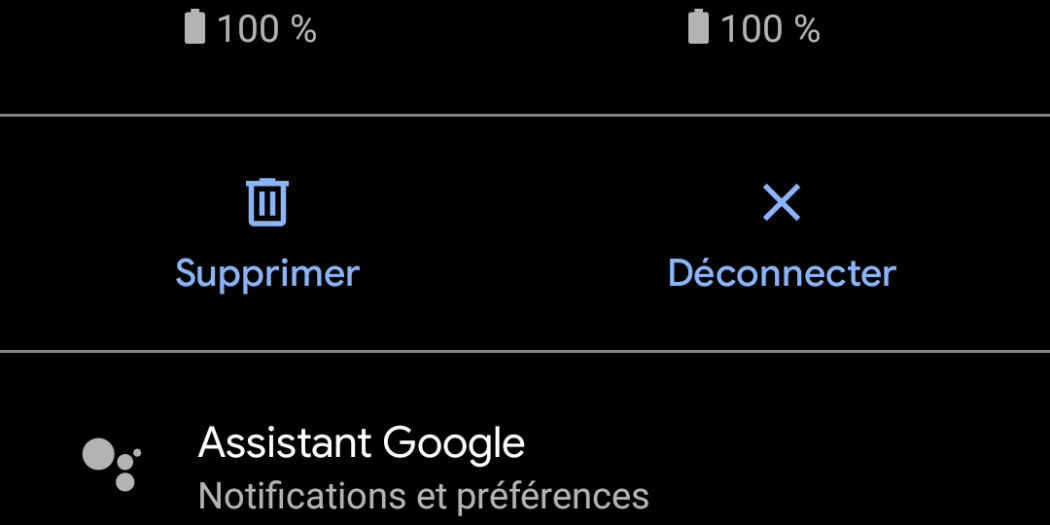Tap Supprimer to forget the device
The image size is (1050, 525).
(x=267, y=234)
